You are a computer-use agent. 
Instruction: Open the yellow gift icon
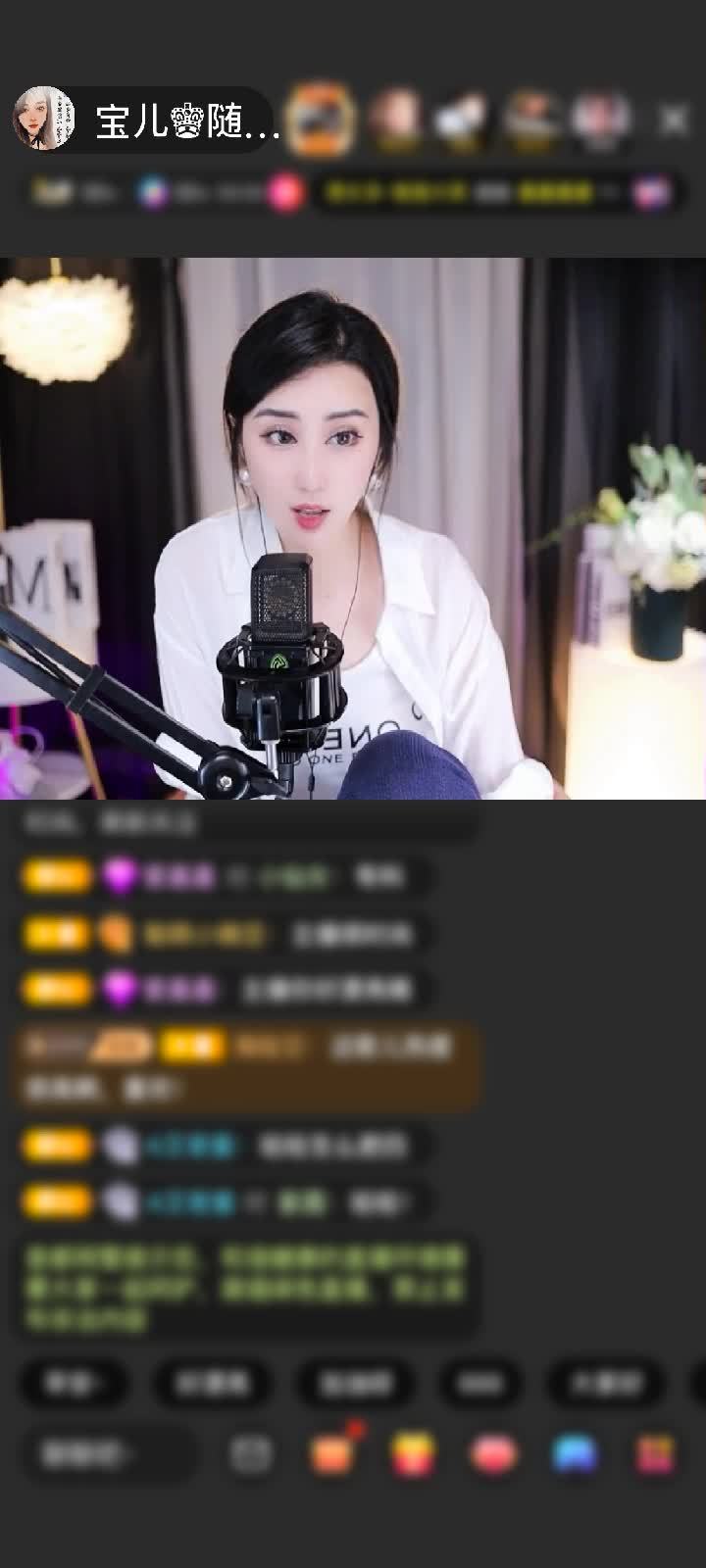click(413, 1454)
